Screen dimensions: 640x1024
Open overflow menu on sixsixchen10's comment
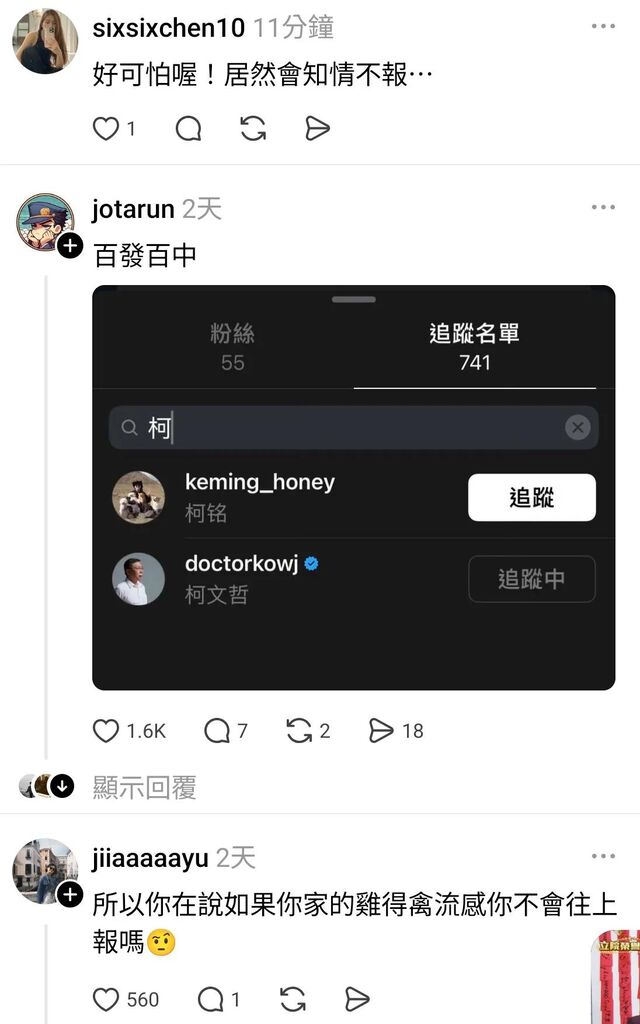(x=603, y=27)
